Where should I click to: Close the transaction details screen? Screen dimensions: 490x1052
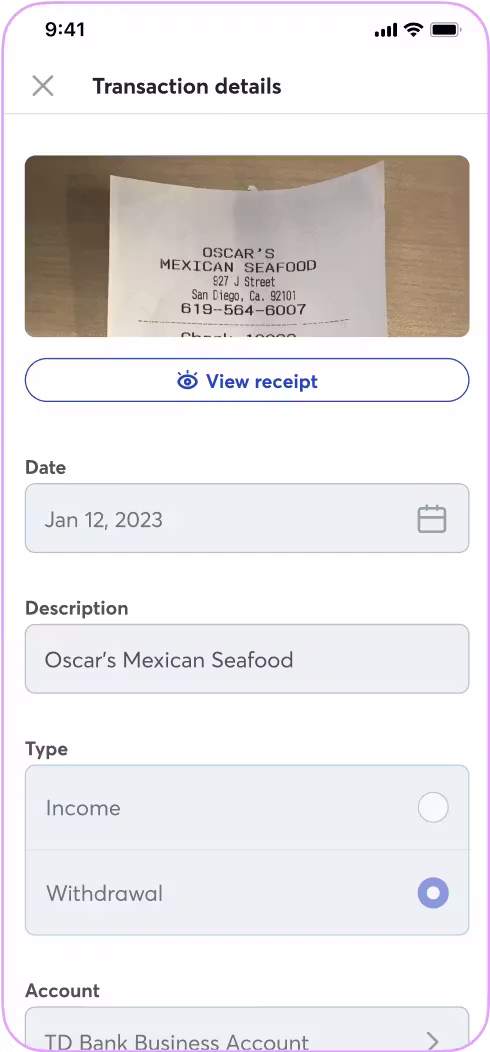click(x=43, y=86)
